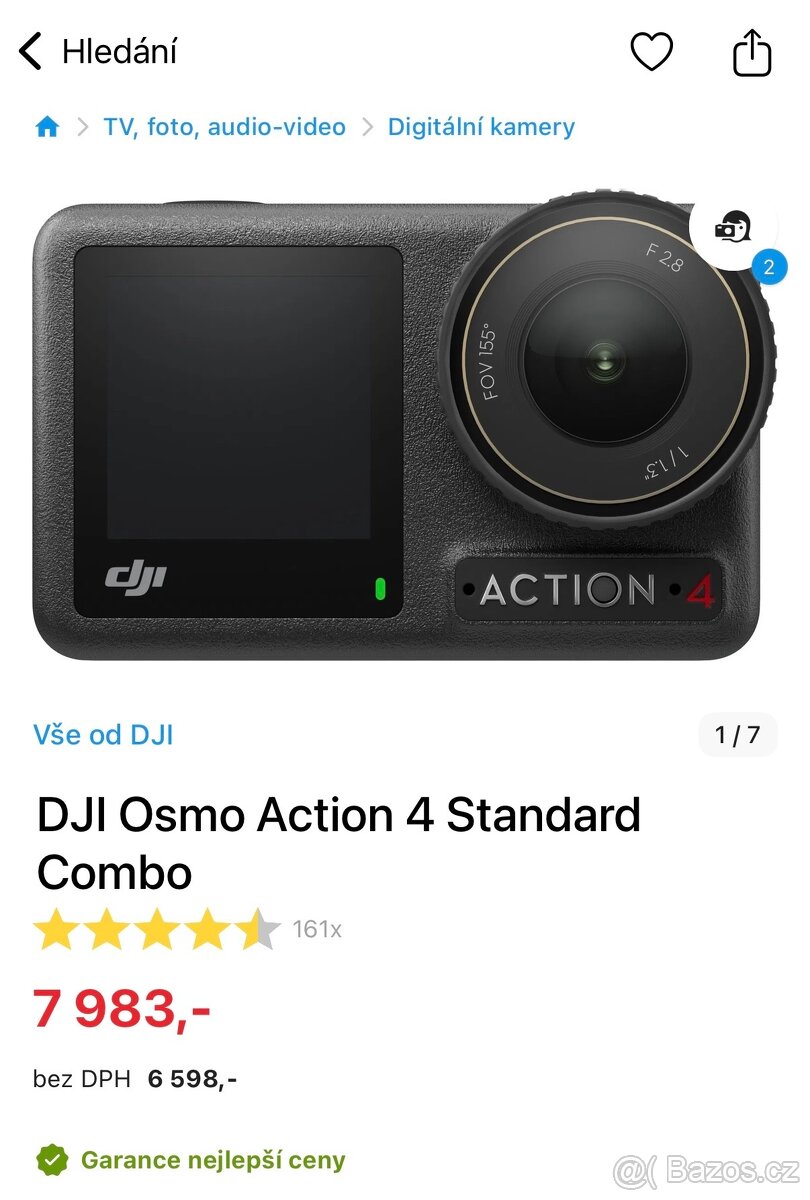Open the share options using the share icon
The width and height of the screenshot is (810, 1200).
(751, 52)
